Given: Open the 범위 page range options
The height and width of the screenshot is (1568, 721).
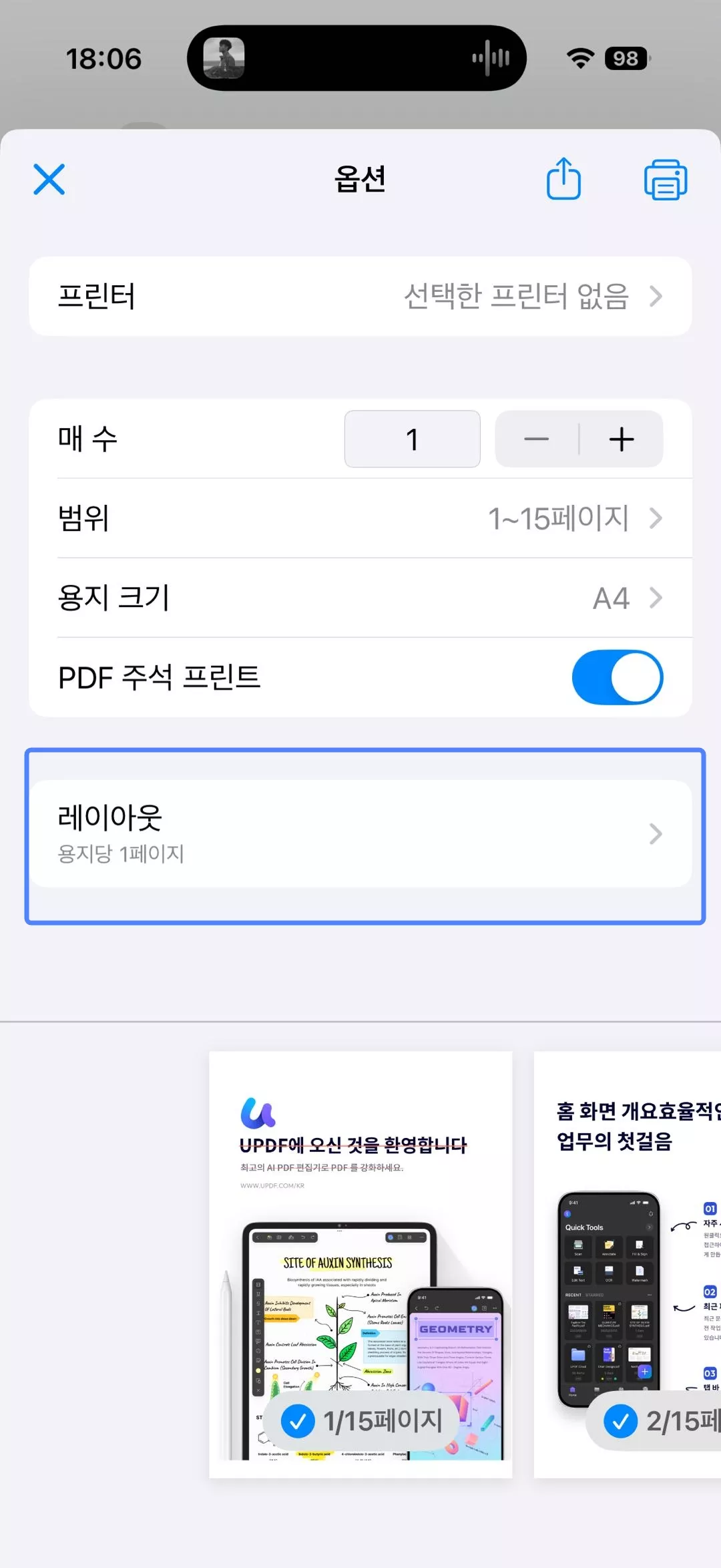Looking at the screenshot, I should tap(360, 518).
